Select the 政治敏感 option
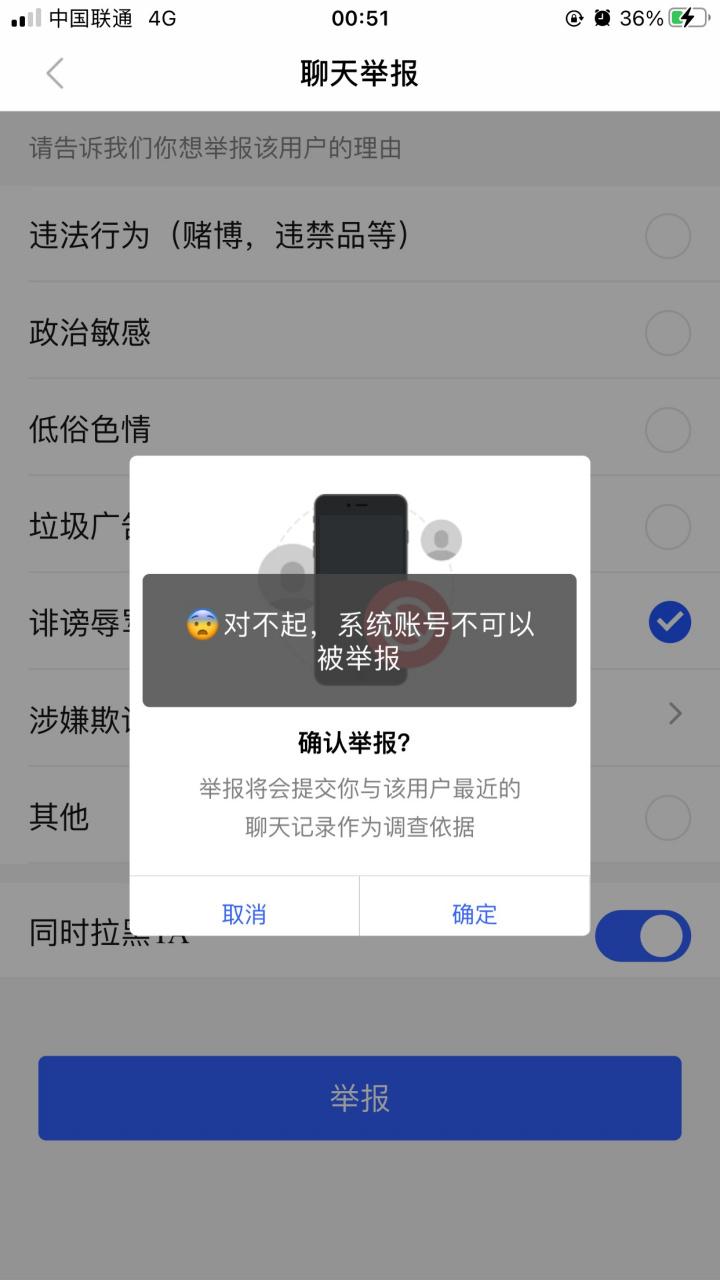The height and width of the screenshot is (1280, 720). [668, 333]
